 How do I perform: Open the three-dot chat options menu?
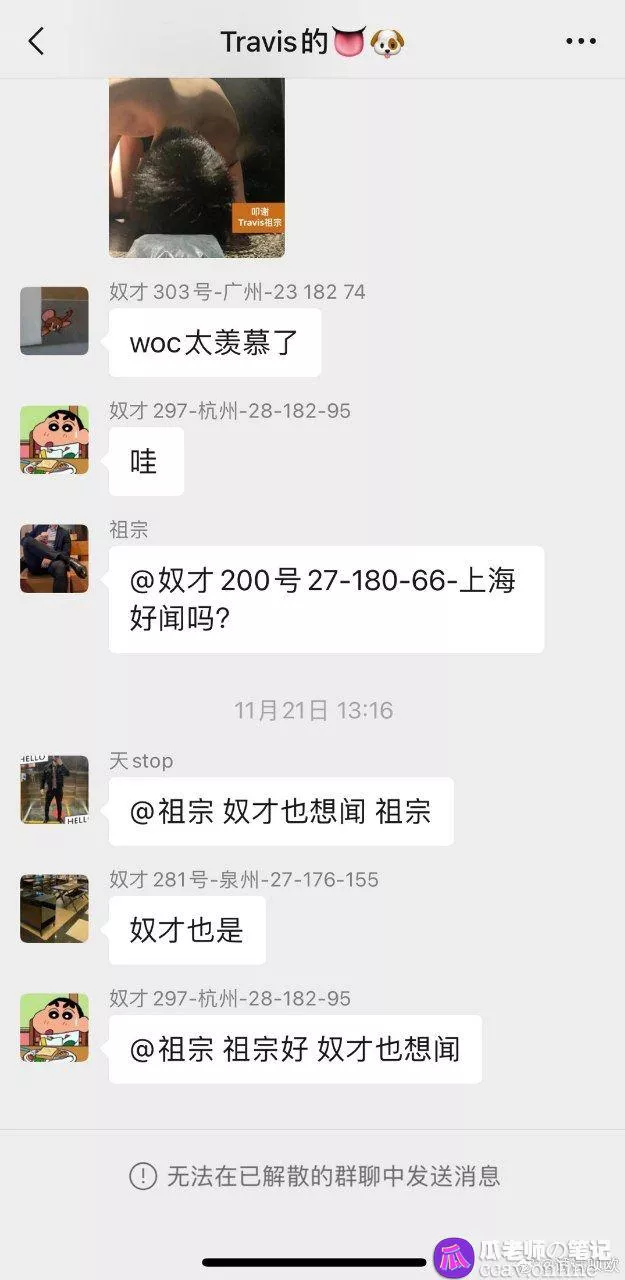click(x=581, y=41)
